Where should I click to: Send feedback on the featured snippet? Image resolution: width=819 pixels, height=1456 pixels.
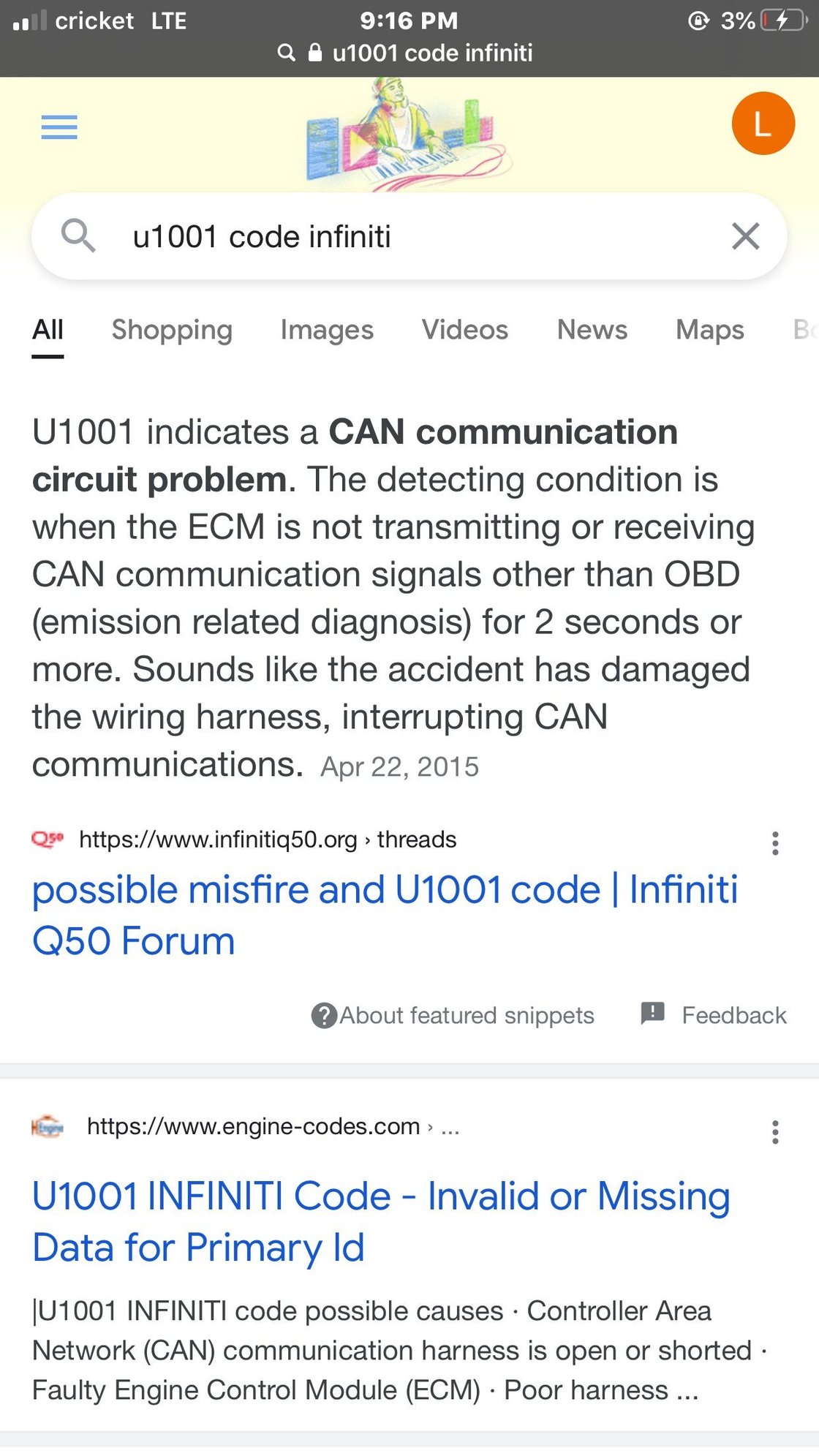tap(714, 1015)
